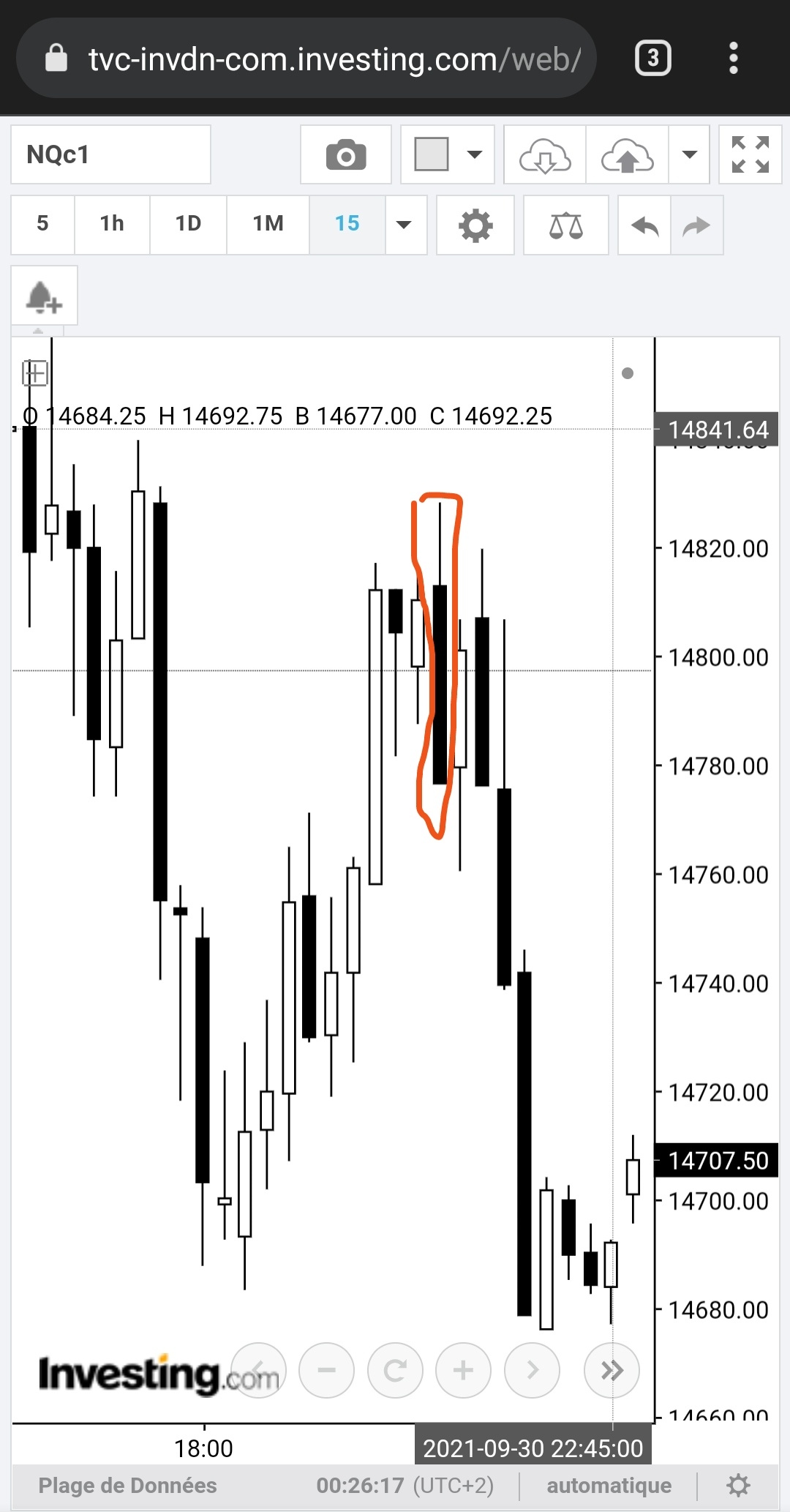Zoom in on the chart
The height and width of the screenshot is (1512, 790).
click(463, 1370)
